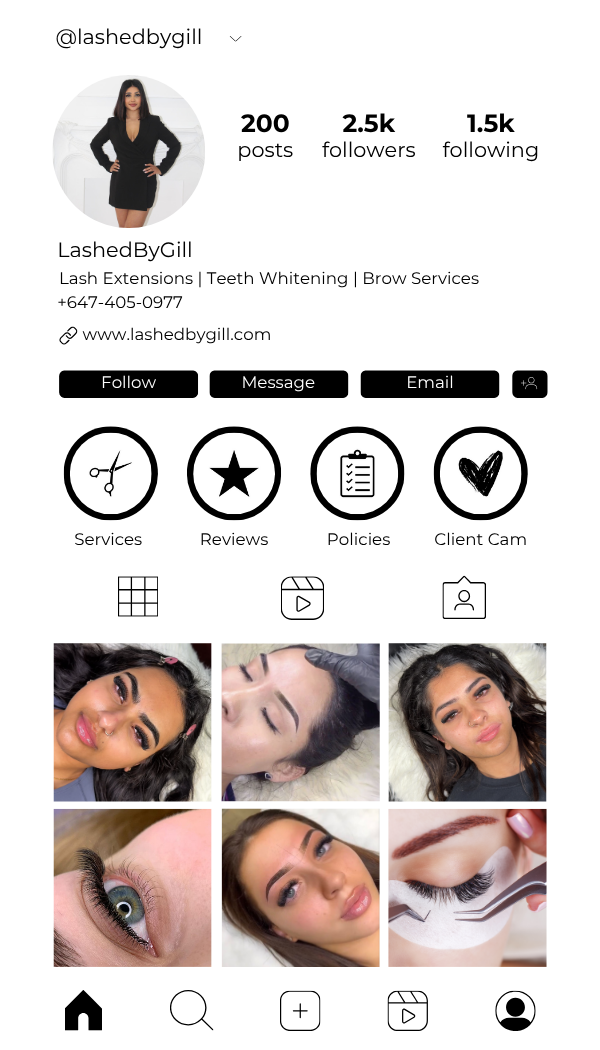
Task: View the Services story highlight
Action: (110, 474)
